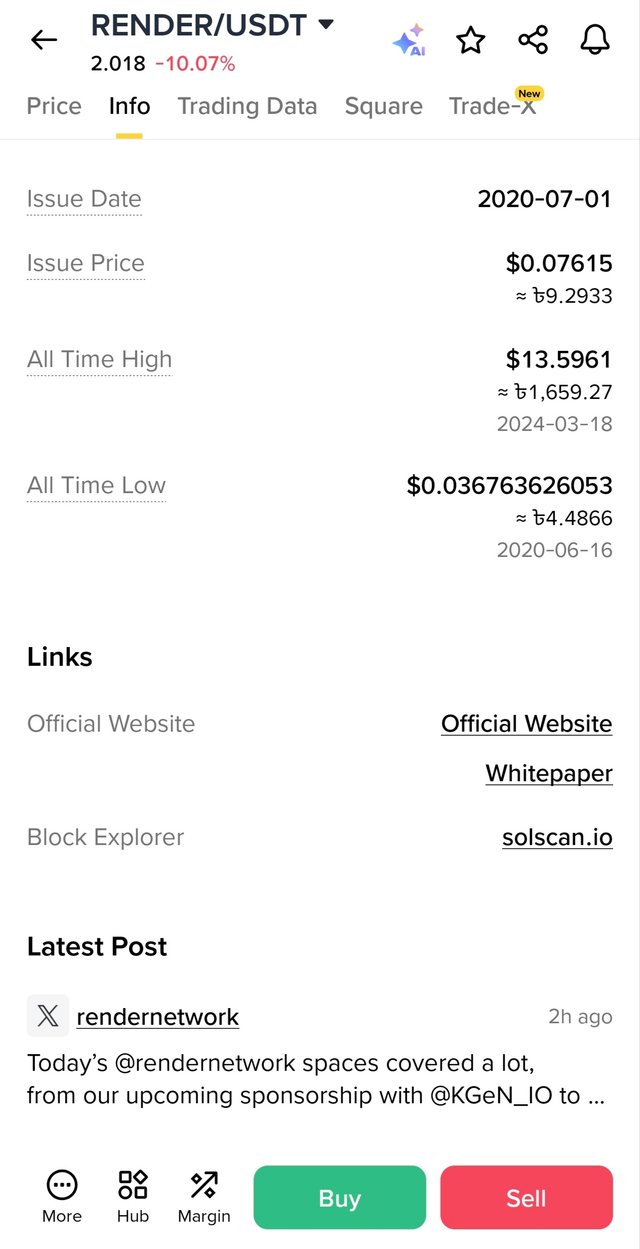Open the Whitepaper link
The image size is (640, 1249).
point(549,774)
